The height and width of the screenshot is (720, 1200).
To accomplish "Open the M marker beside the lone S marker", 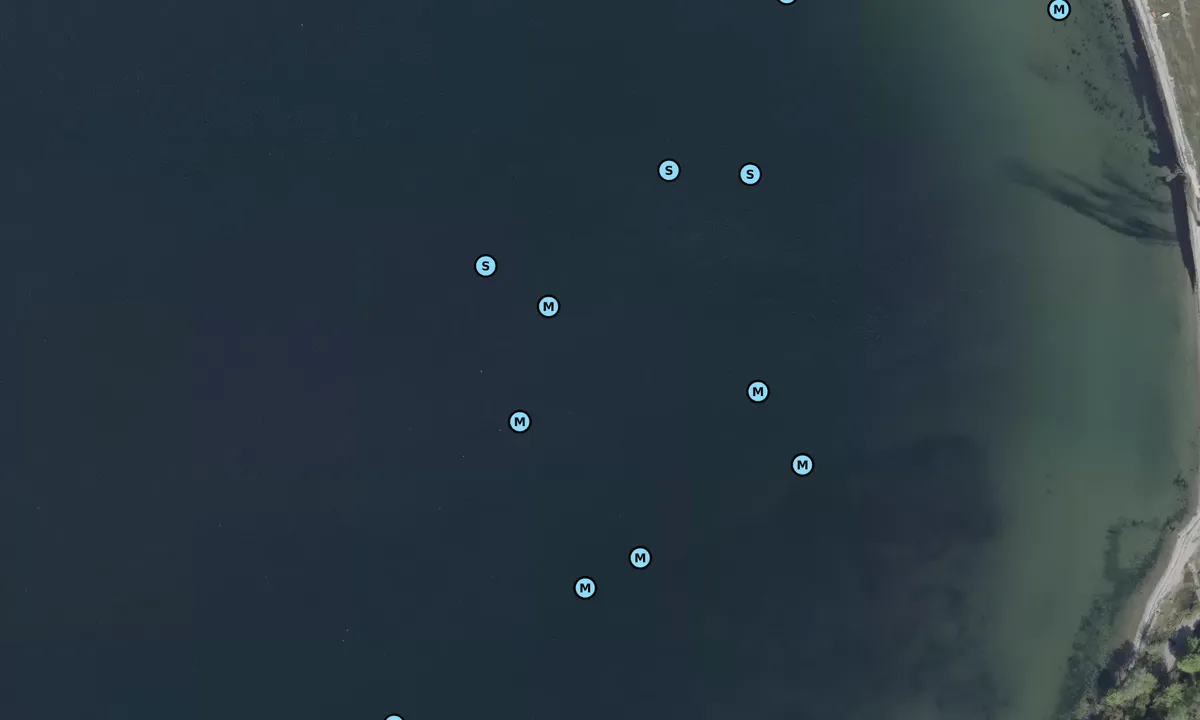I will tap(548, 307).
